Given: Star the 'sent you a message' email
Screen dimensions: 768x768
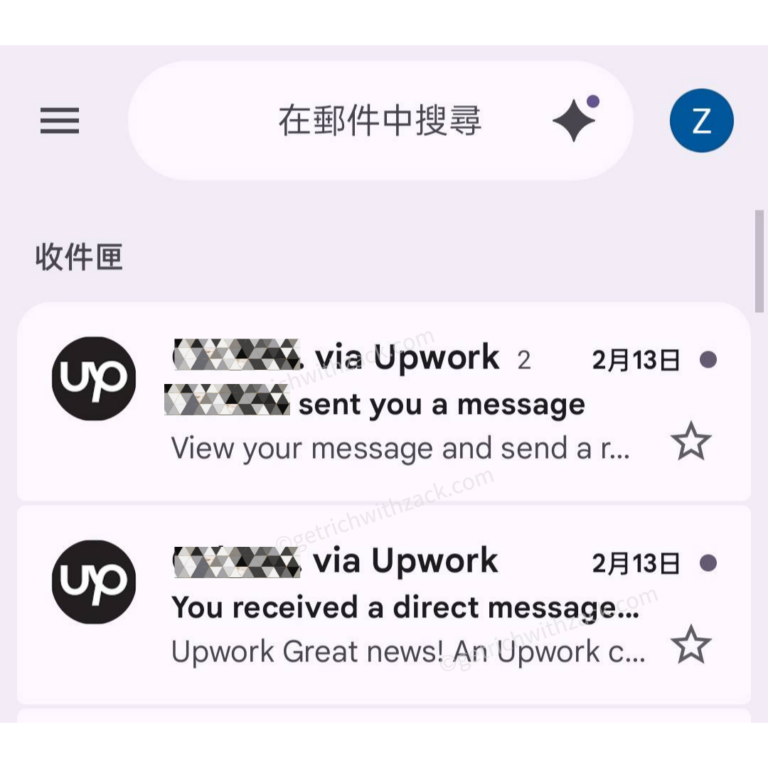Looking at the screenshot, I should (x=691, y=441).
